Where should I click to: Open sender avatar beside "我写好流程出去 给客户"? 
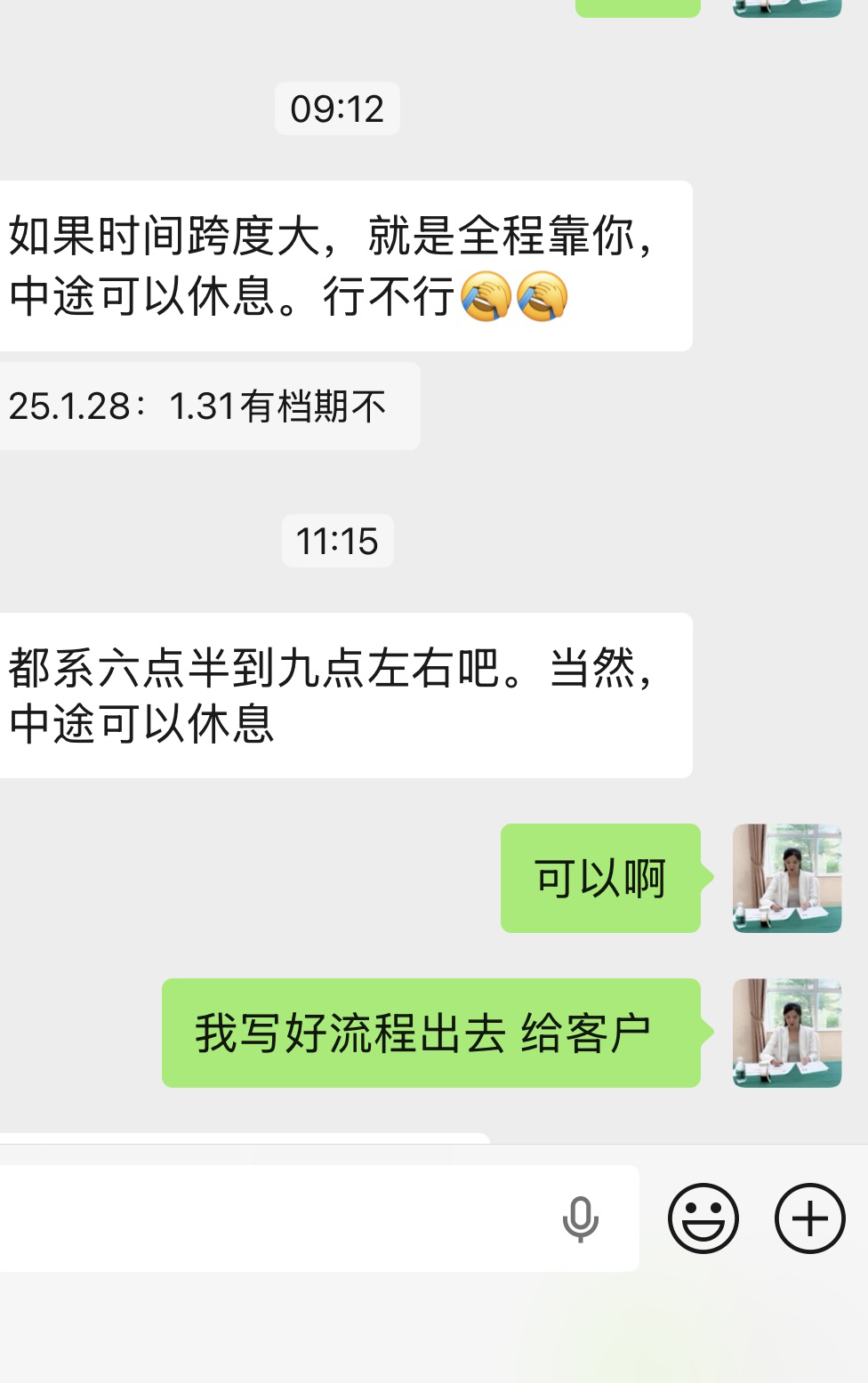click(x=786, y=1033)
